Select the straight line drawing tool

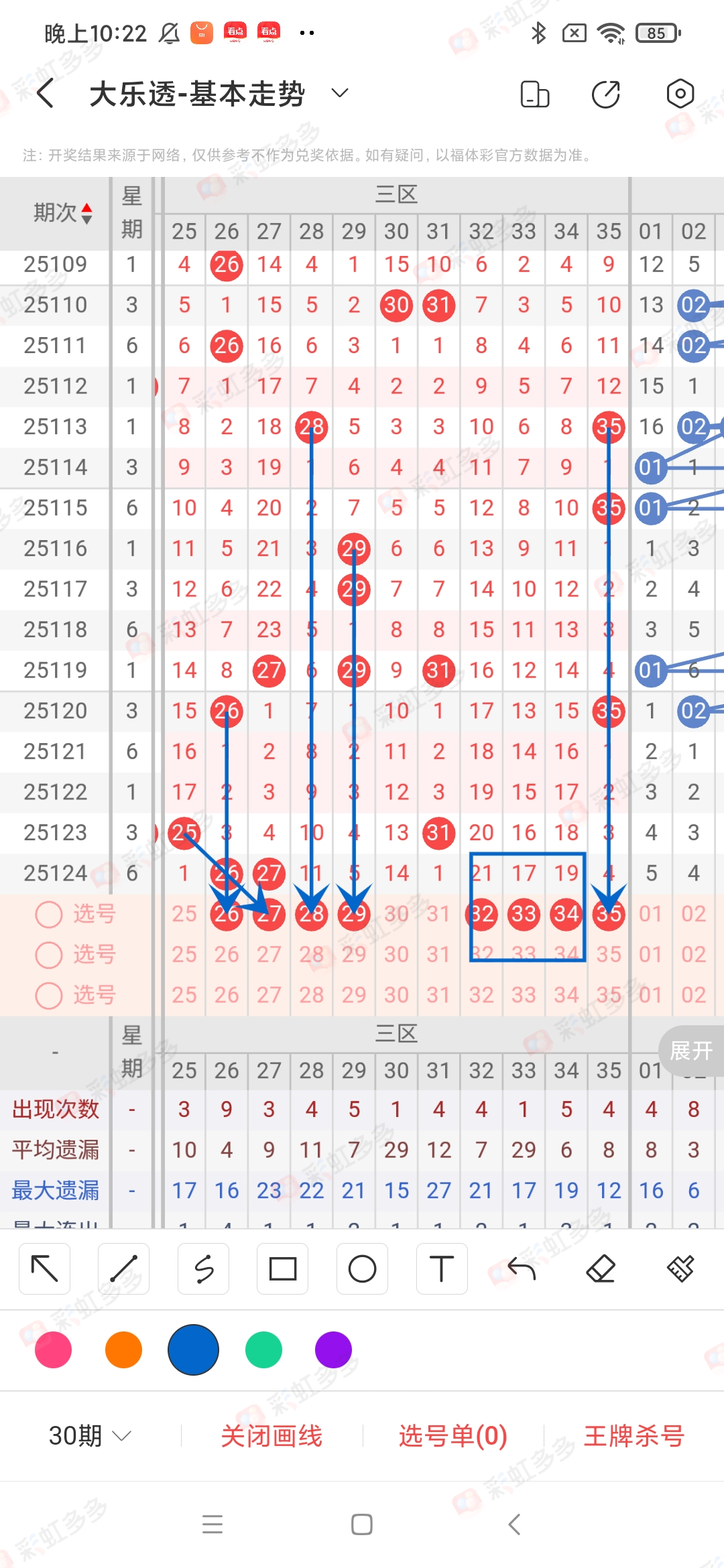(123, 1268)
